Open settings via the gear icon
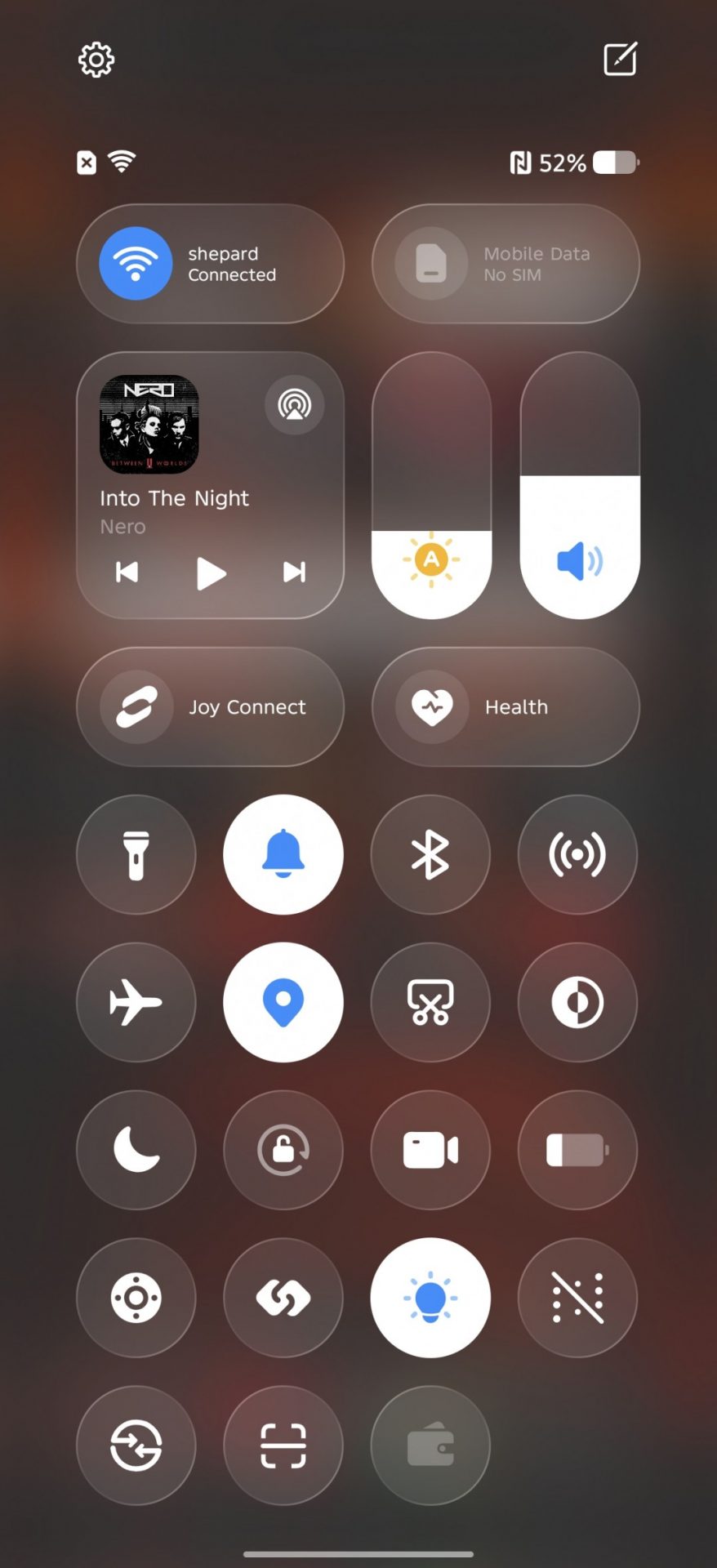 point(96,60)
